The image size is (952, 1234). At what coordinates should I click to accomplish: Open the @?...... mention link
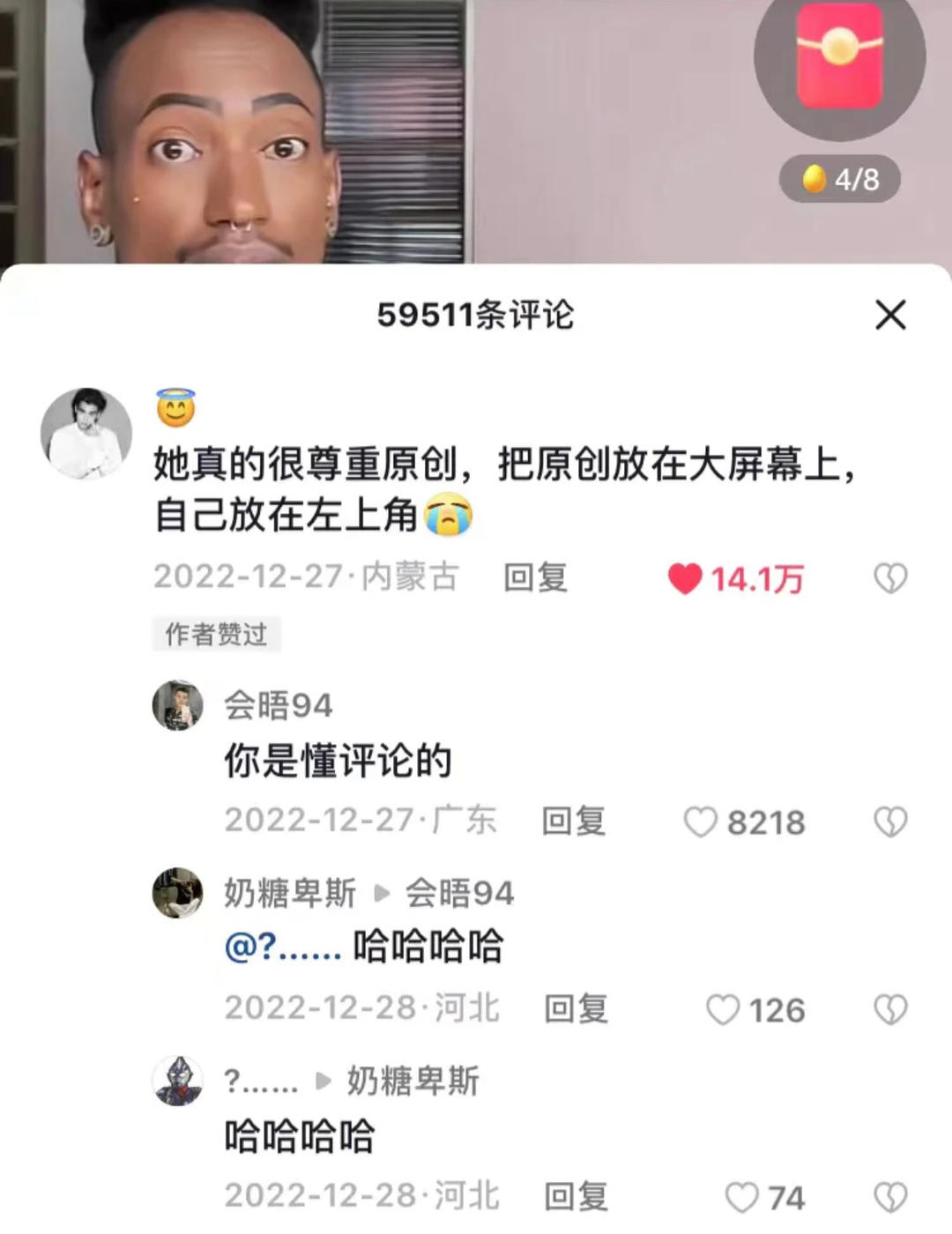pos(283,948)
